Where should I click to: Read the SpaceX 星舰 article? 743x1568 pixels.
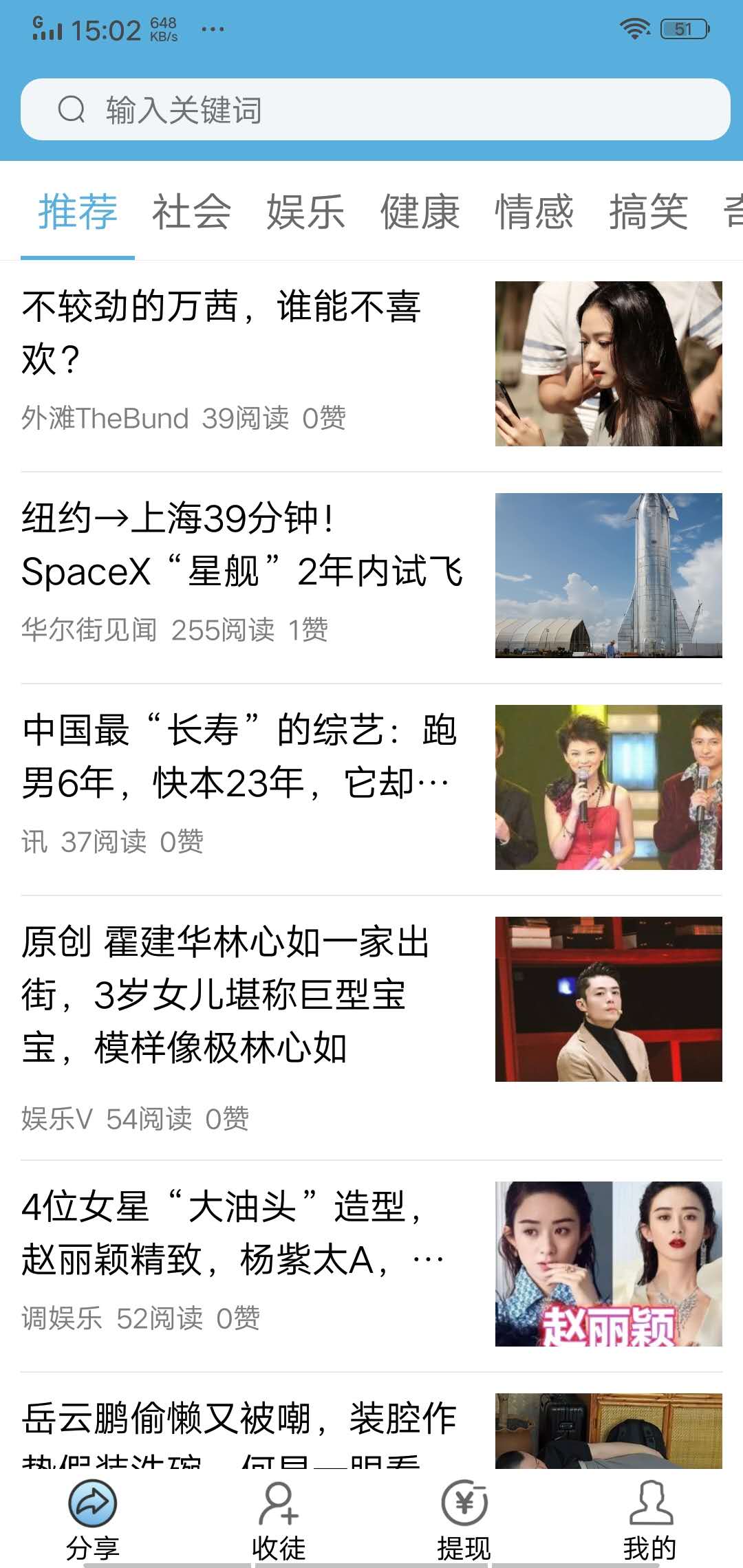(242, 545)
